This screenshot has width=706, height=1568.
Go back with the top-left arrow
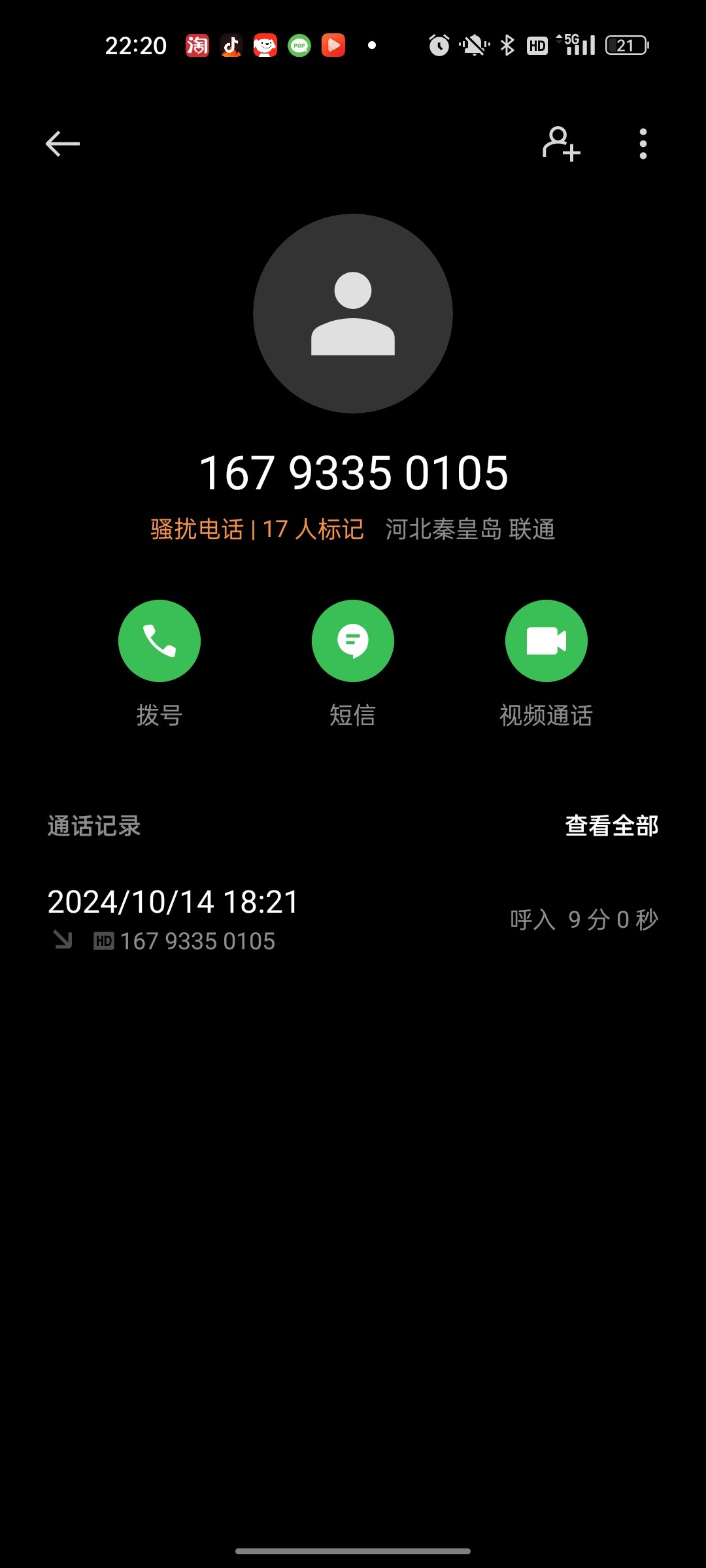coord(63,144)
